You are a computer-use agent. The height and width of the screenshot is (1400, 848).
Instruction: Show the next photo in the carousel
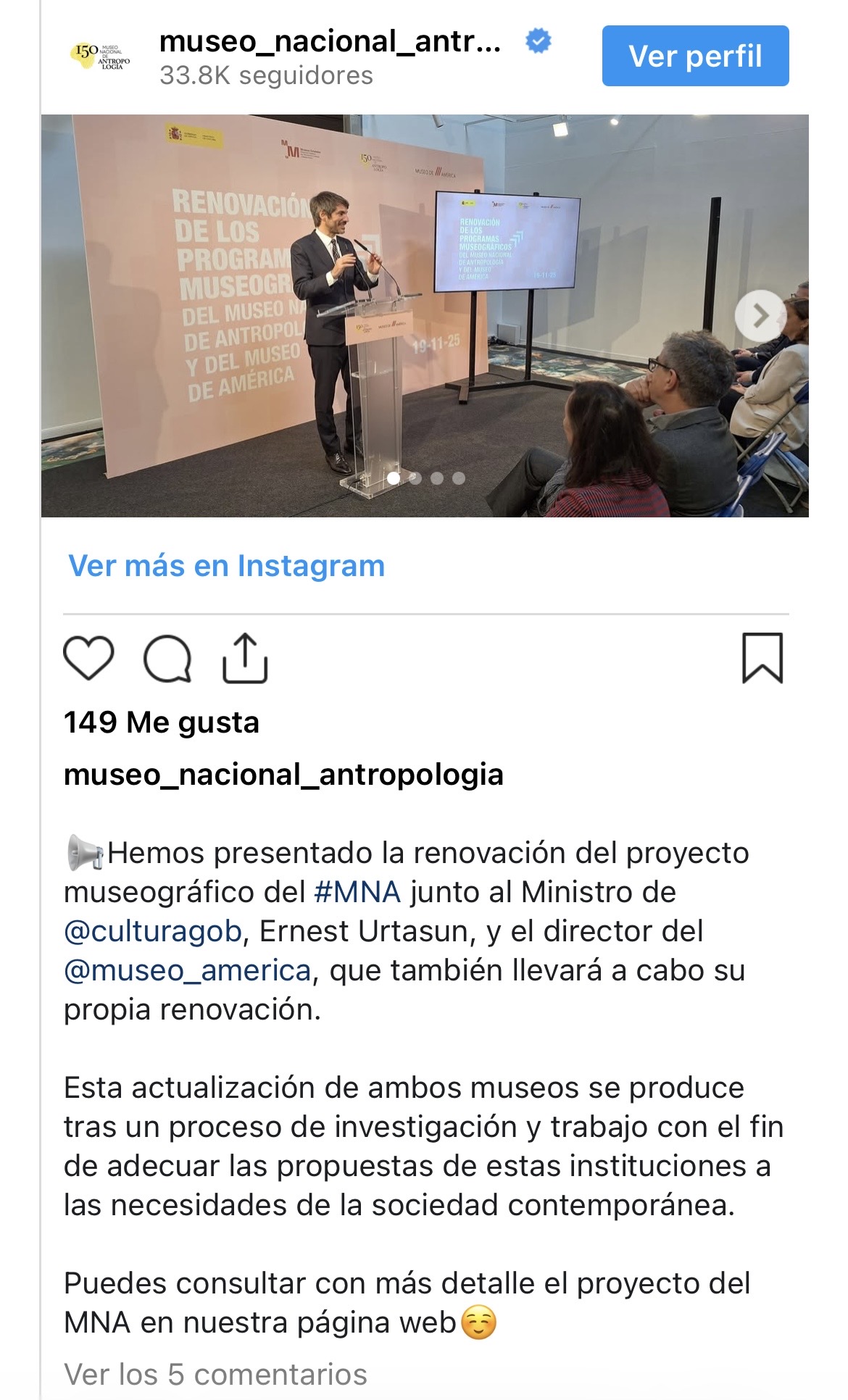click(760, 315)
